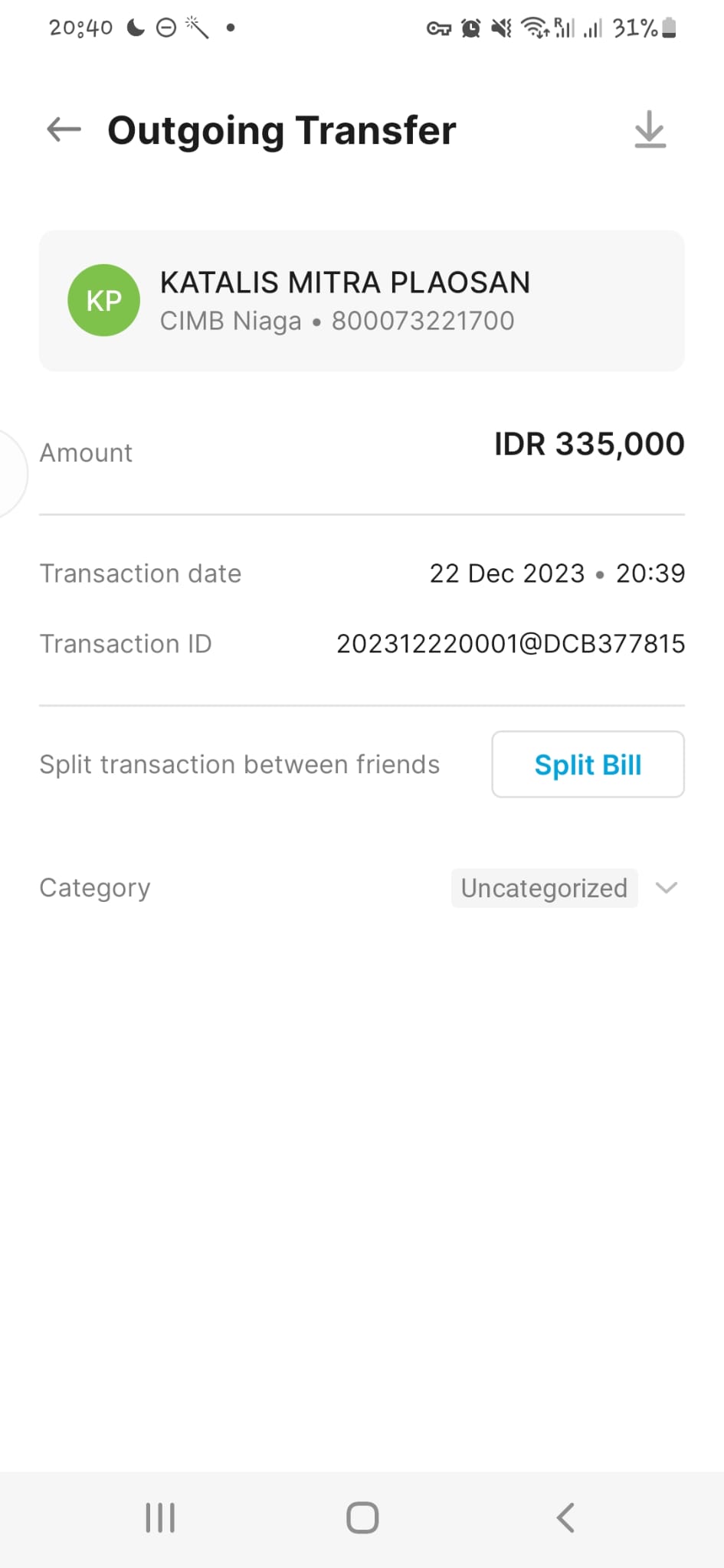Tap the system home button

[x=362, y=1517]
